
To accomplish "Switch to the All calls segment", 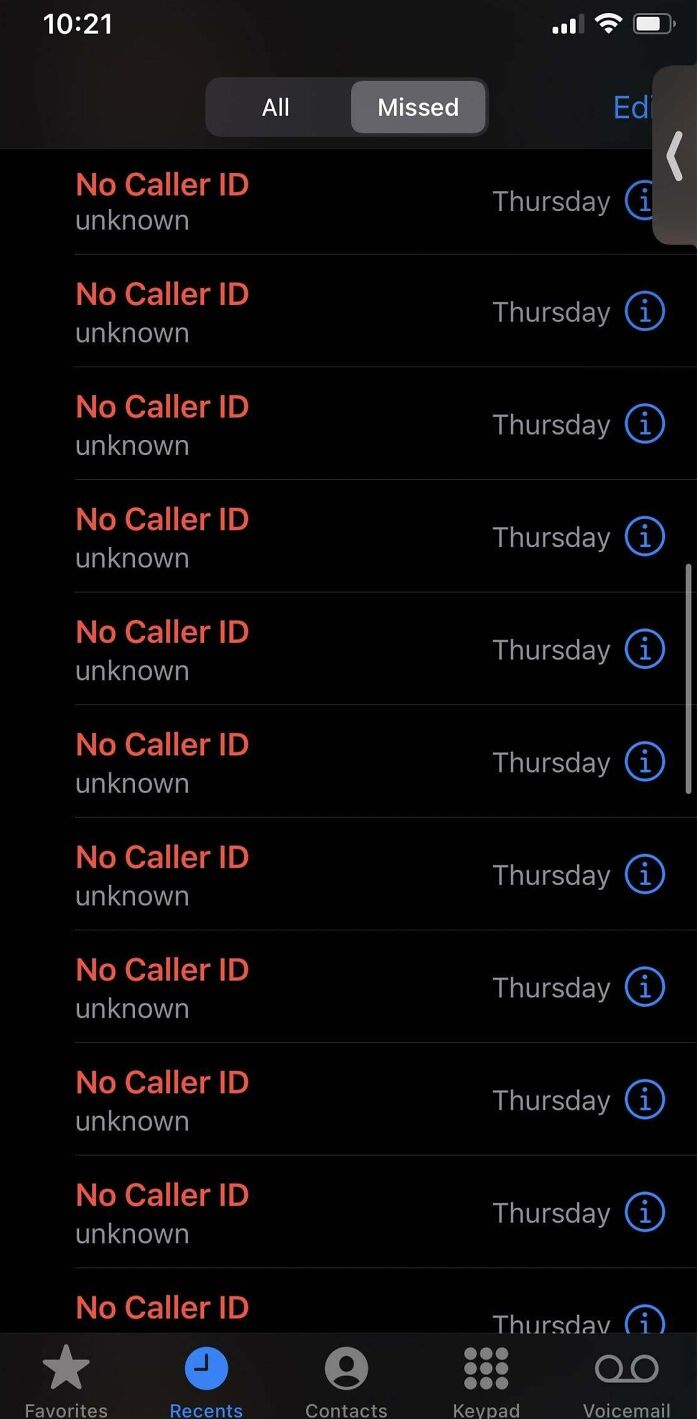I will click(x=276, y=107).
